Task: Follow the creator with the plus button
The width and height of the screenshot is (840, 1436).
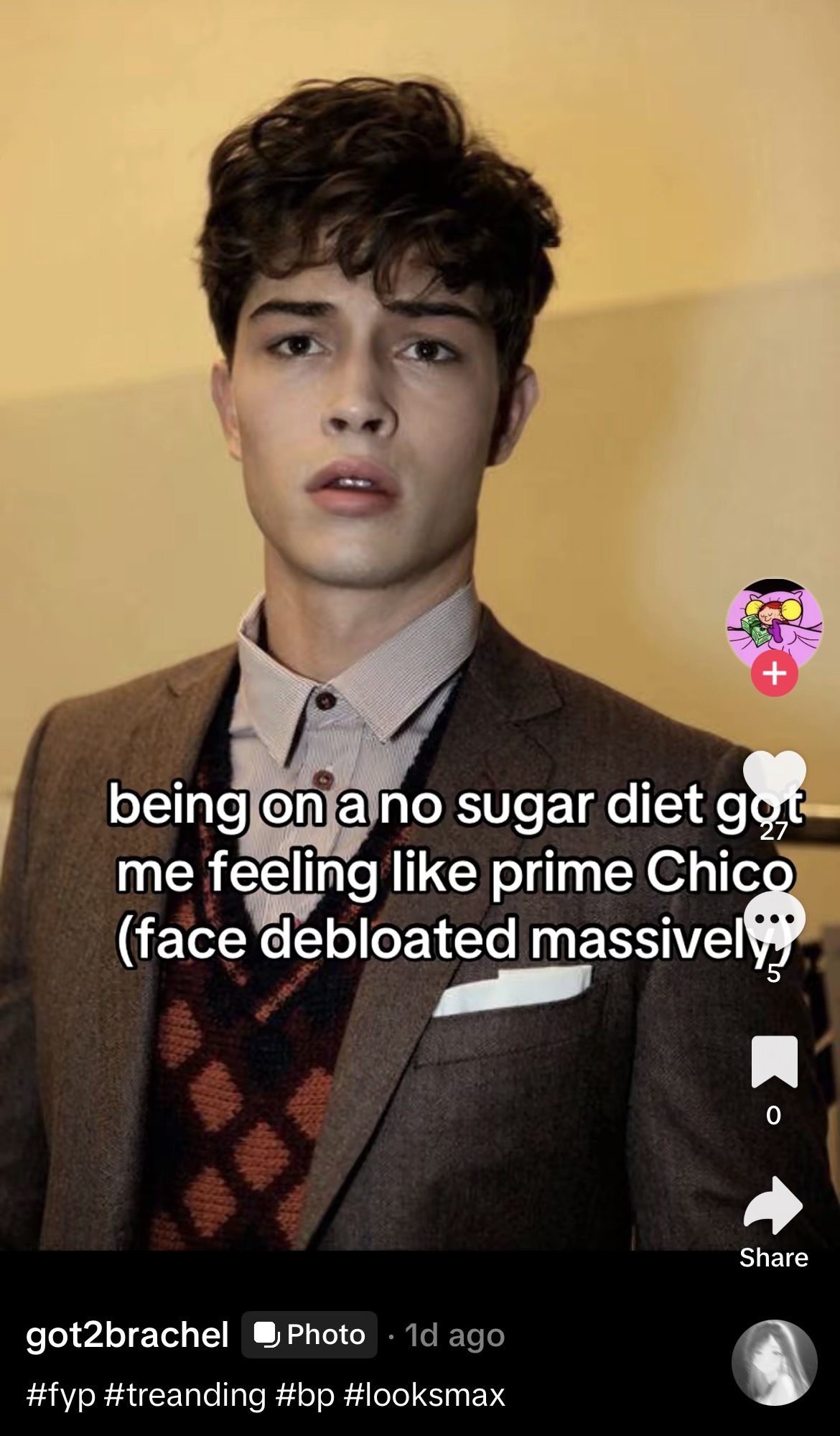Action: tap(774, 674)
